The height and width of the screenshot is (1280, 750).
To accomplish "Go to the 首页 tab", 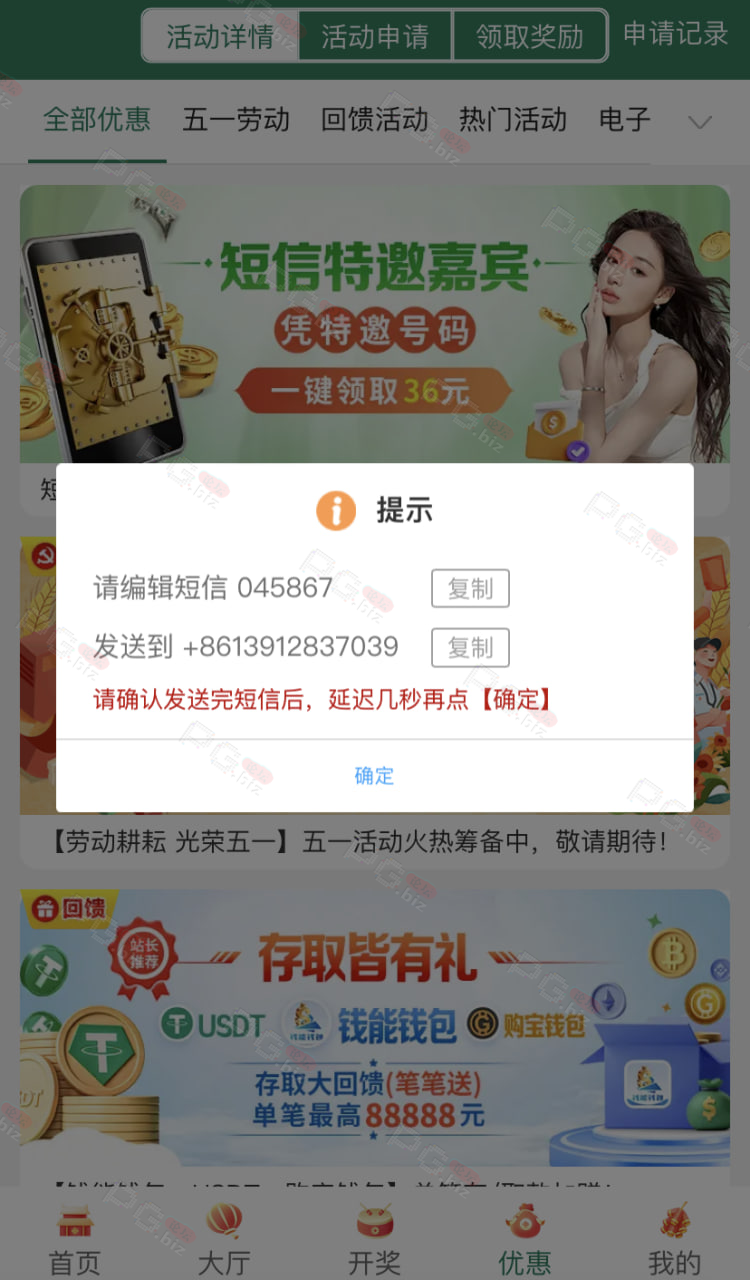I will (x=75, y=1240).
